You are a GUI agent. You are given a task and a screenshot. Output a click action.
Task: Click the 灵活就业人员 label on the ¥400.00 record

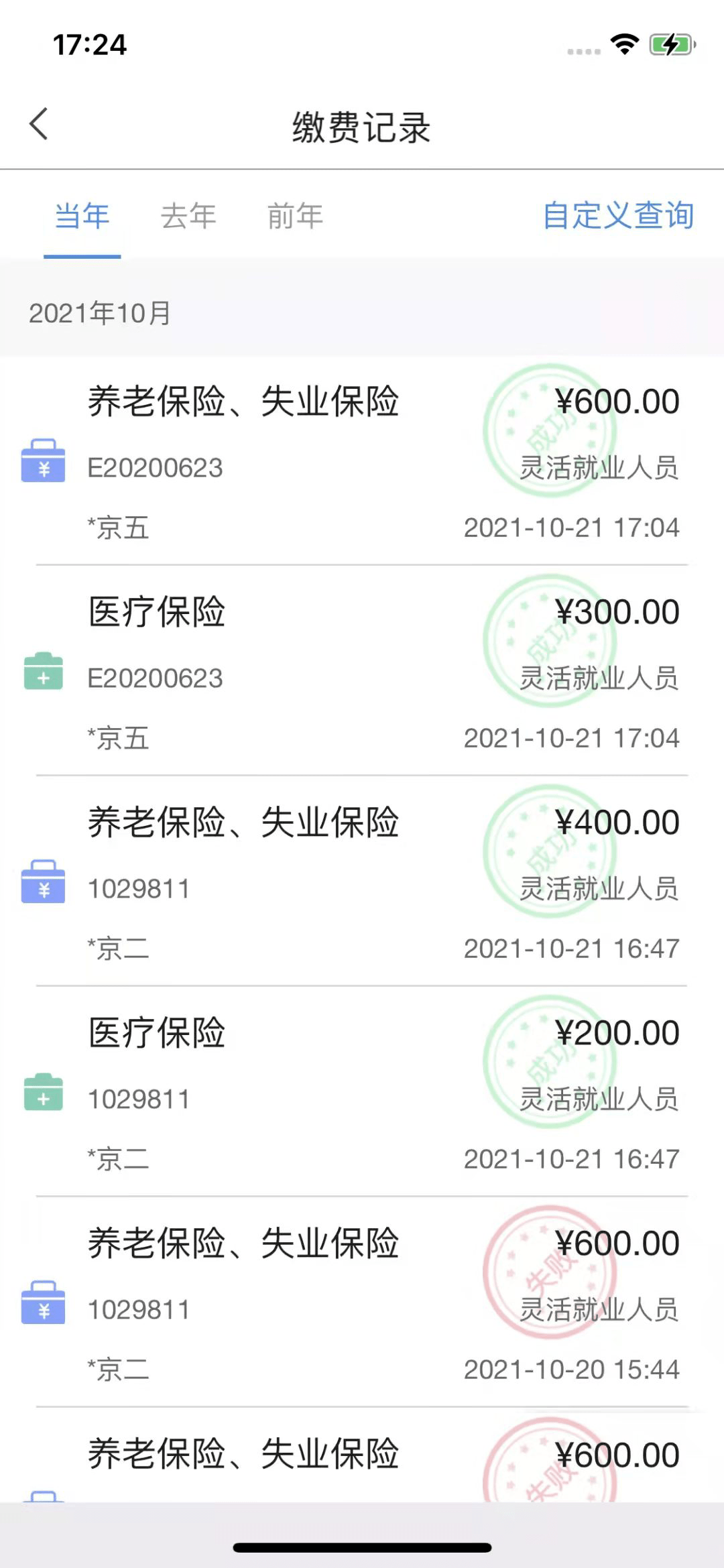point(599,890)
